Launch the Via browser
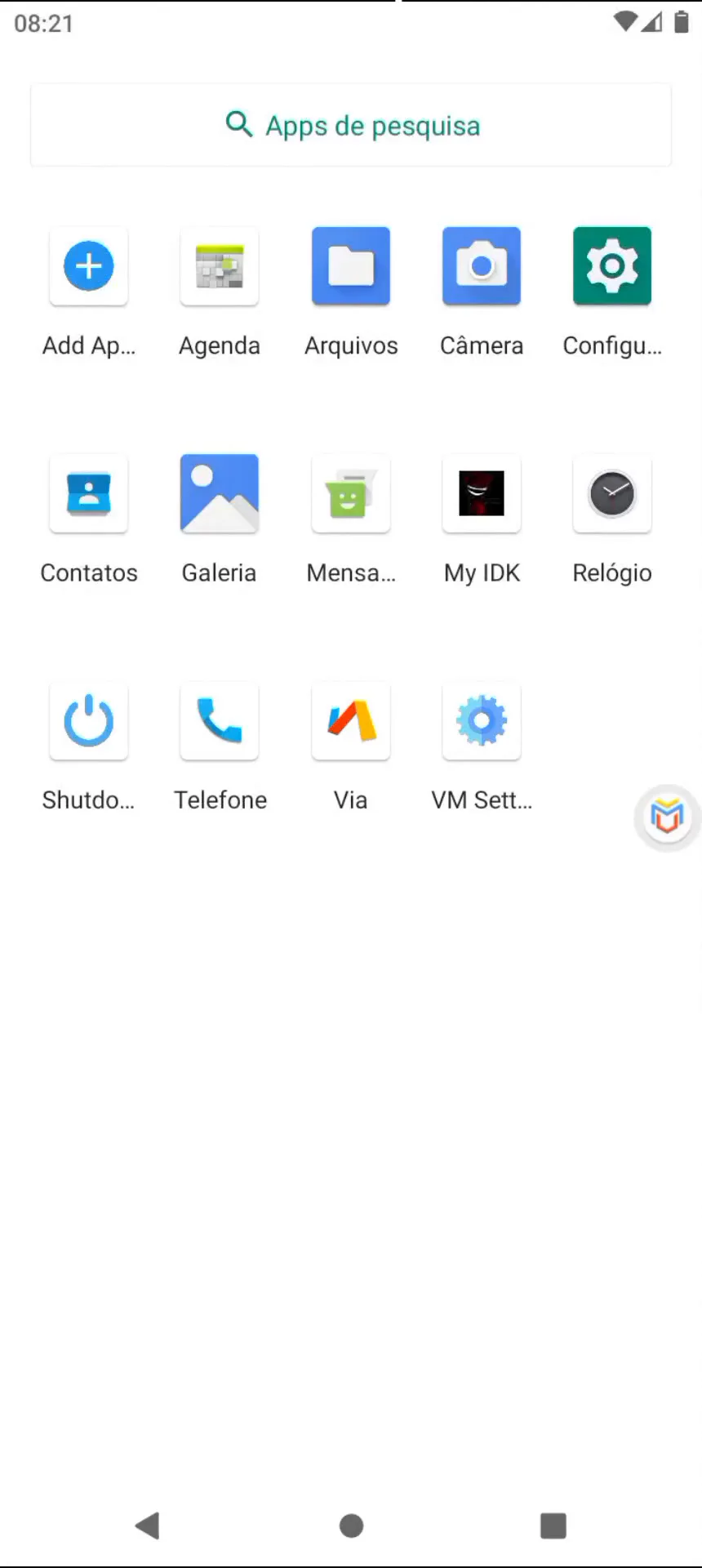Screen dimensions: 702x1568 [351, 721]
